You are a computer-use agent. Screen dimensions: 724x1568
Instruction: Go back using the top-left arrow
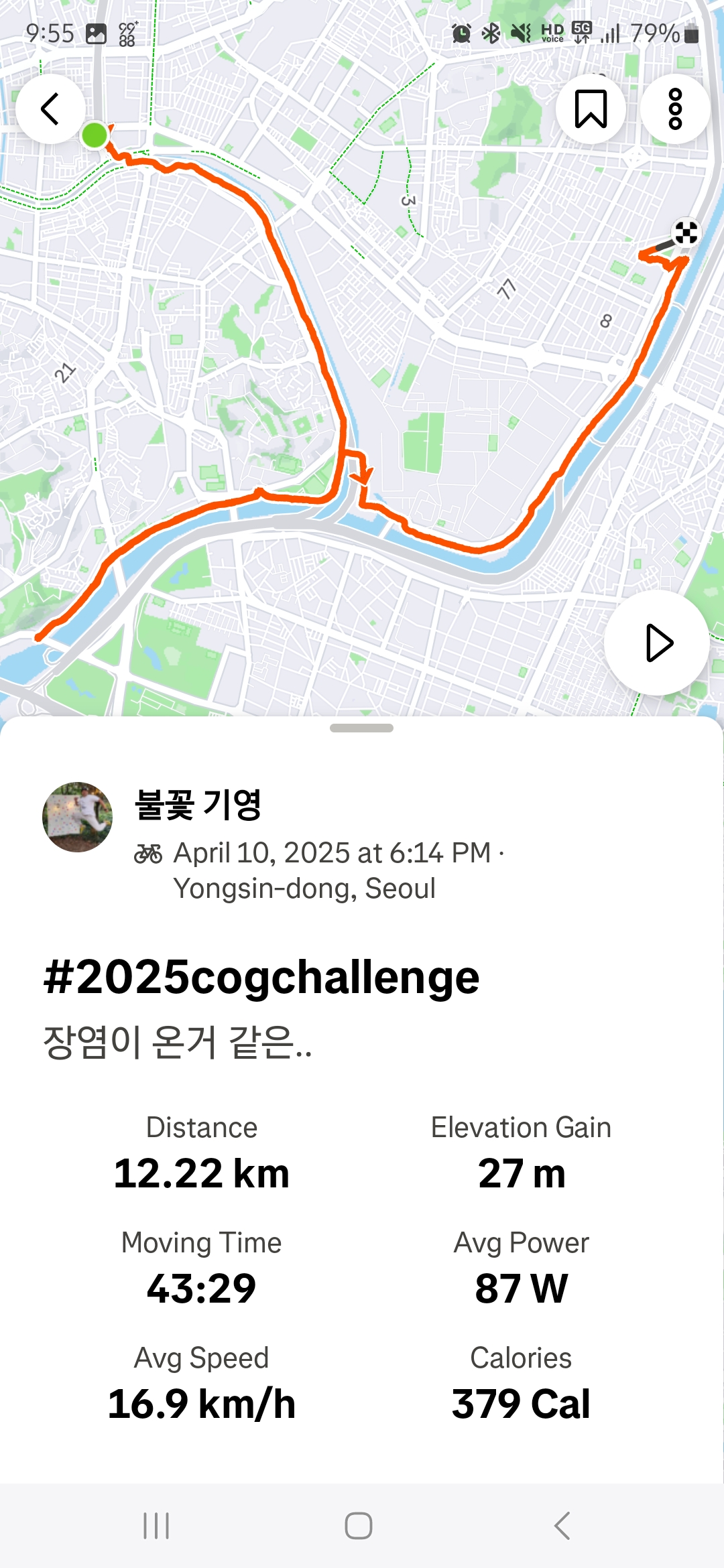(x=50, y=109)
